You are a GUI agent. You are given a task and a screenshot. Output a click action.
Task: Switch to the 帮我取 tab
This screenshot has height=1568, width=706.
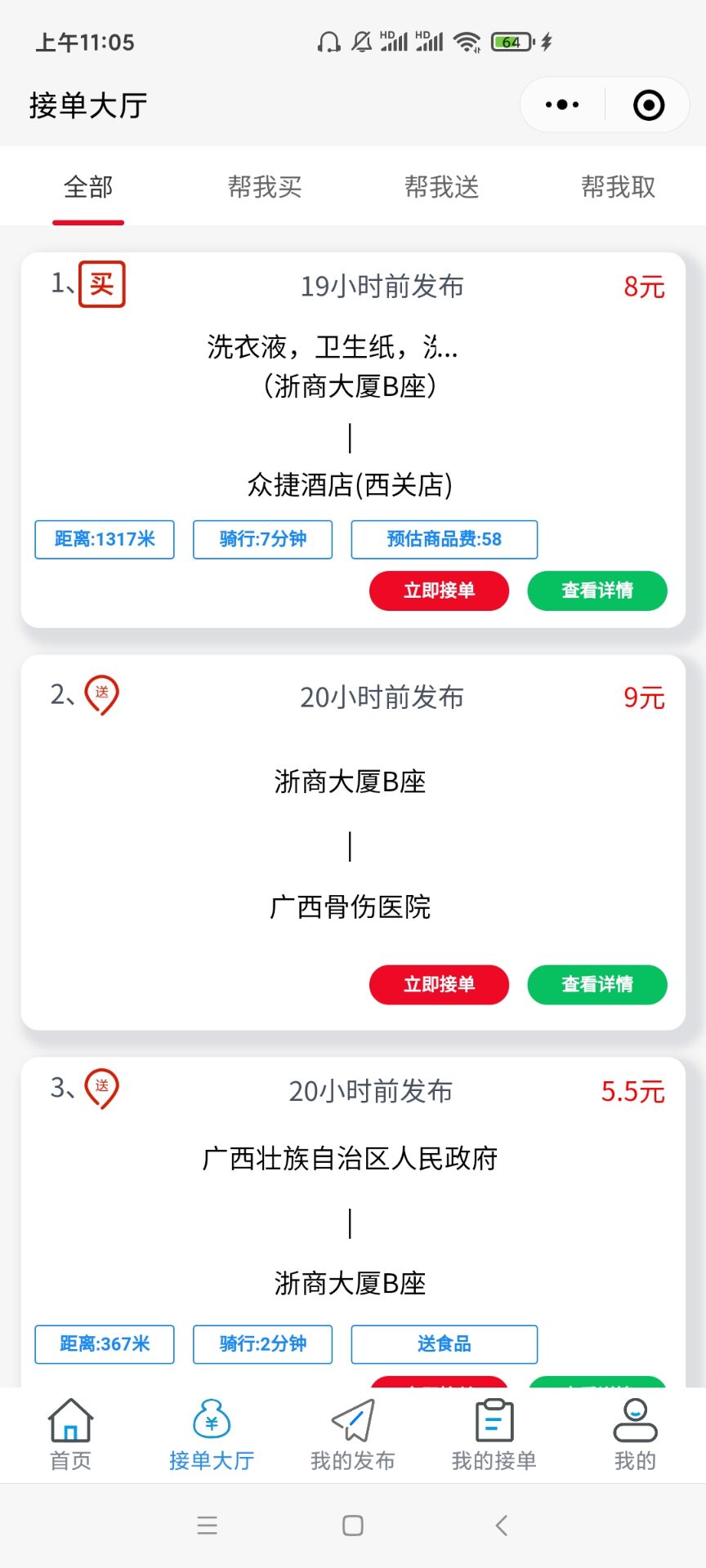[x=618, y=187]
